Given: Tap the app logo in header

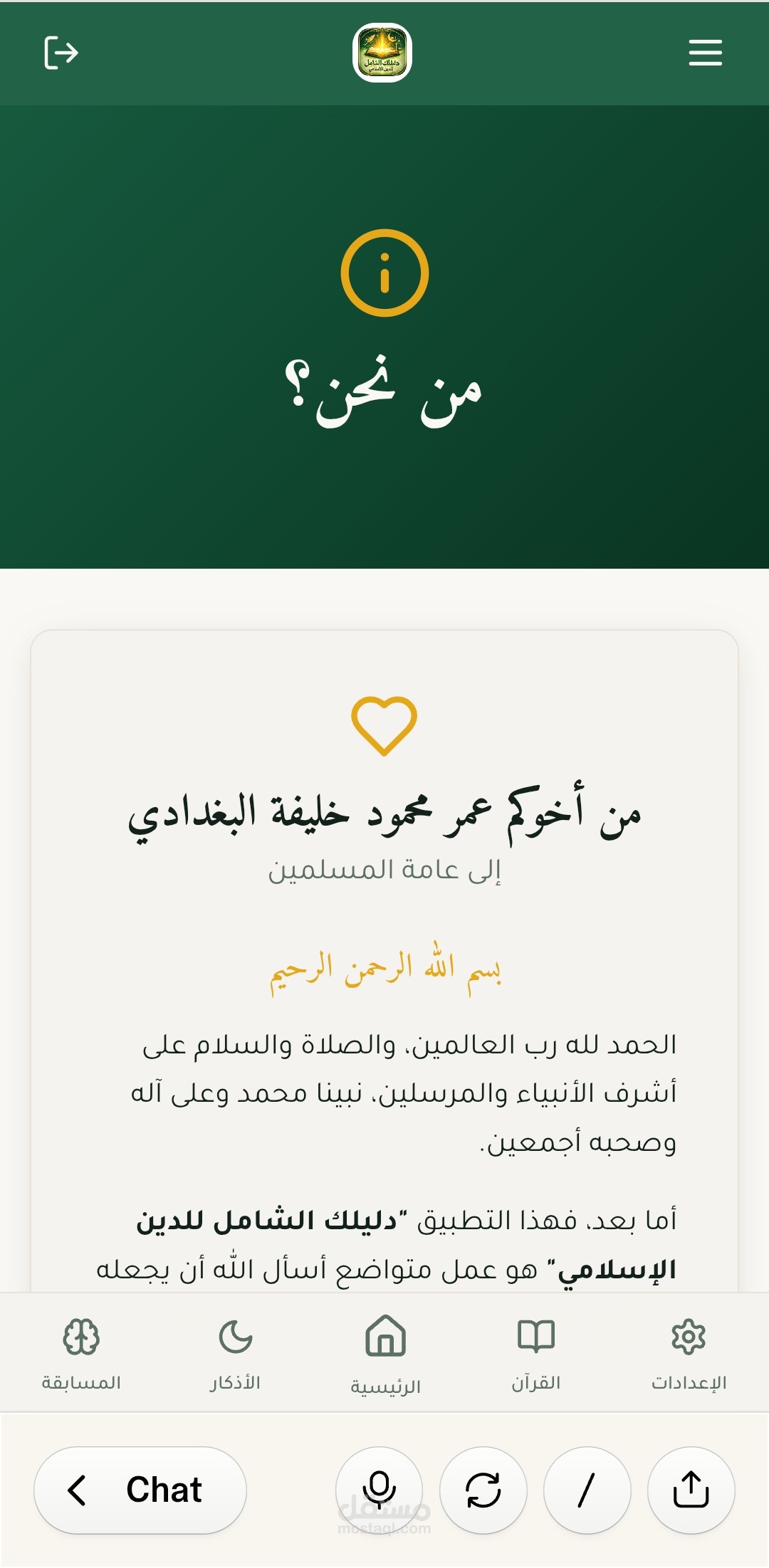Looking at the screenshot, I should tap(383, 53).
